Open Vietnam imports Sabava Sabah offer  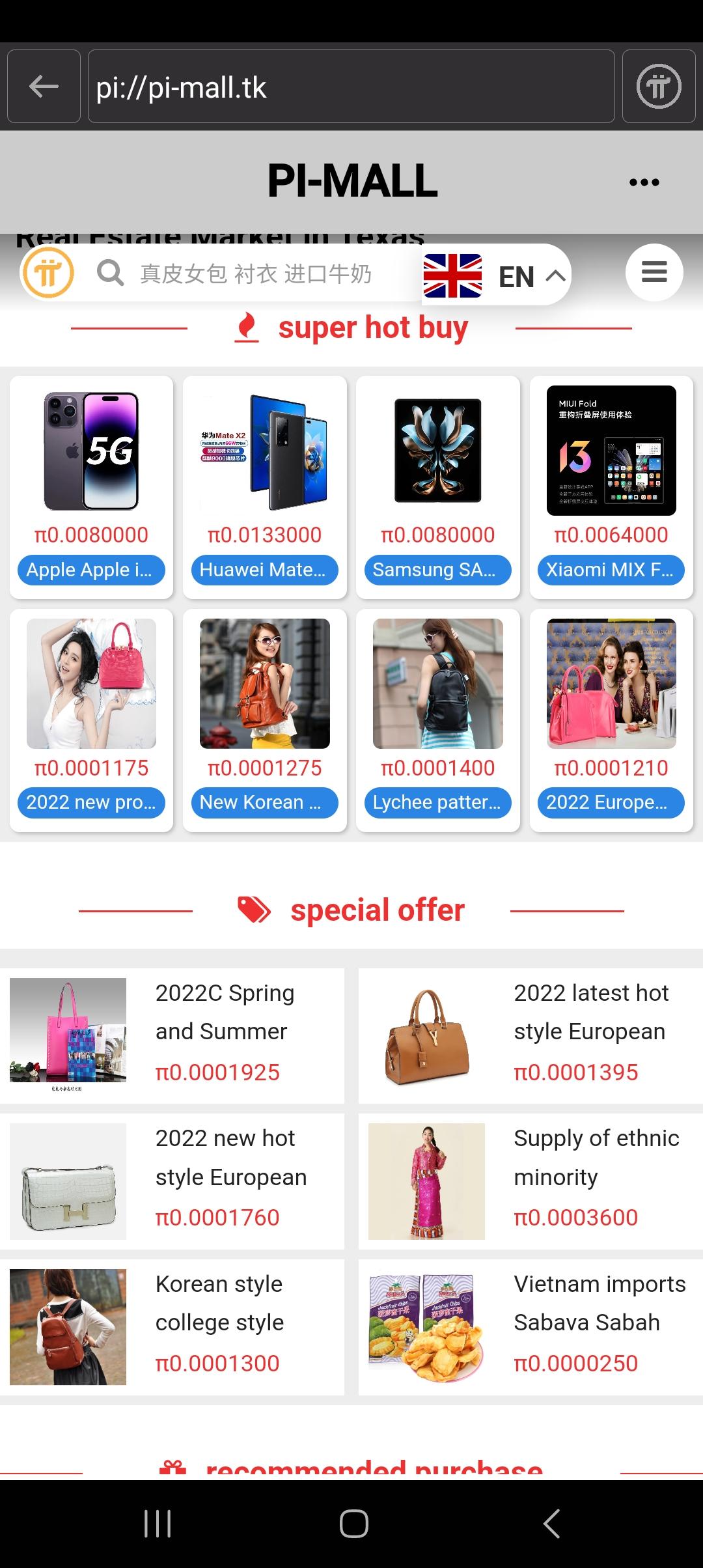coord(530,1326)
